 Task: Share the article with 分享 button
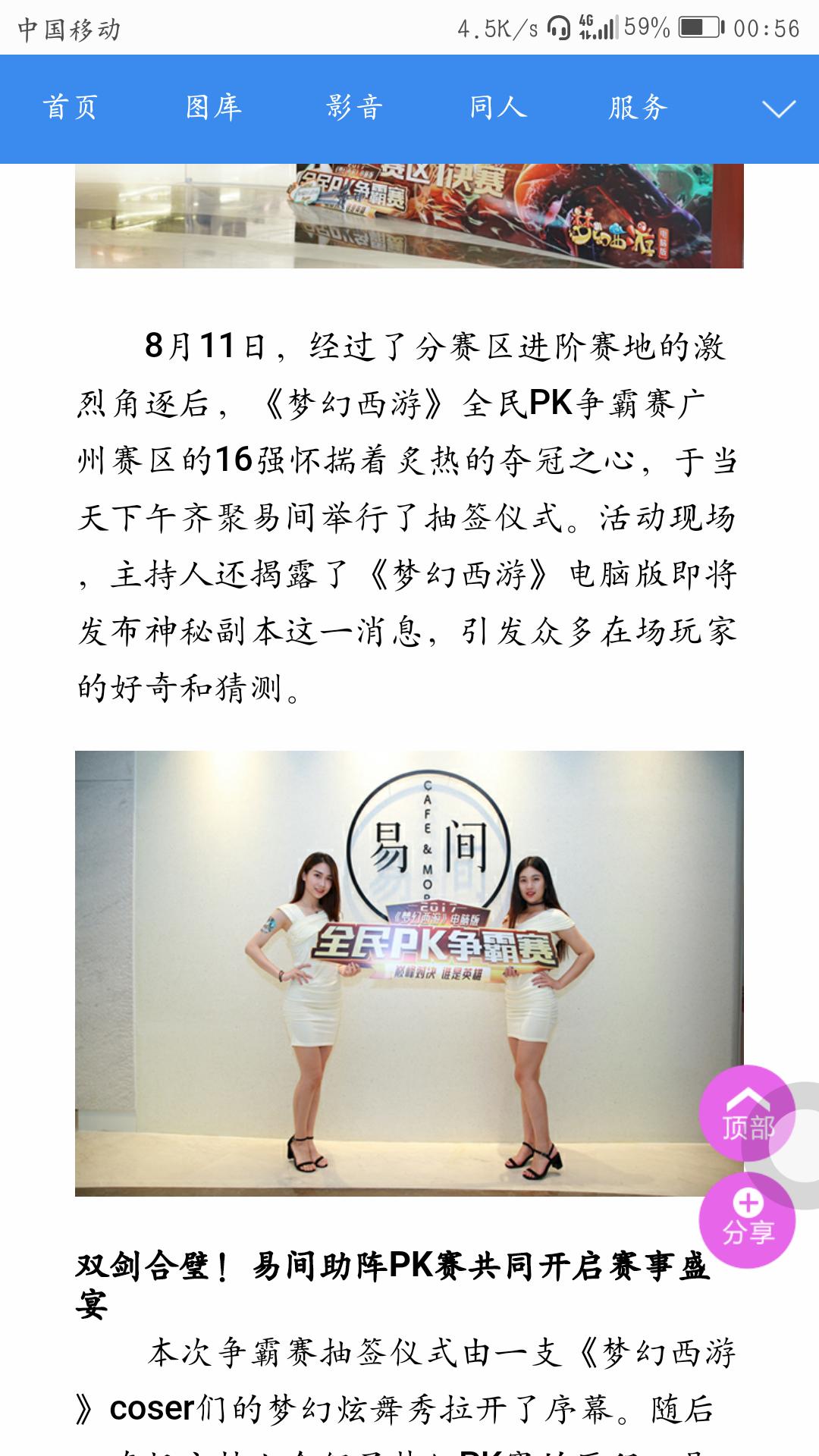click(747, 1220)
